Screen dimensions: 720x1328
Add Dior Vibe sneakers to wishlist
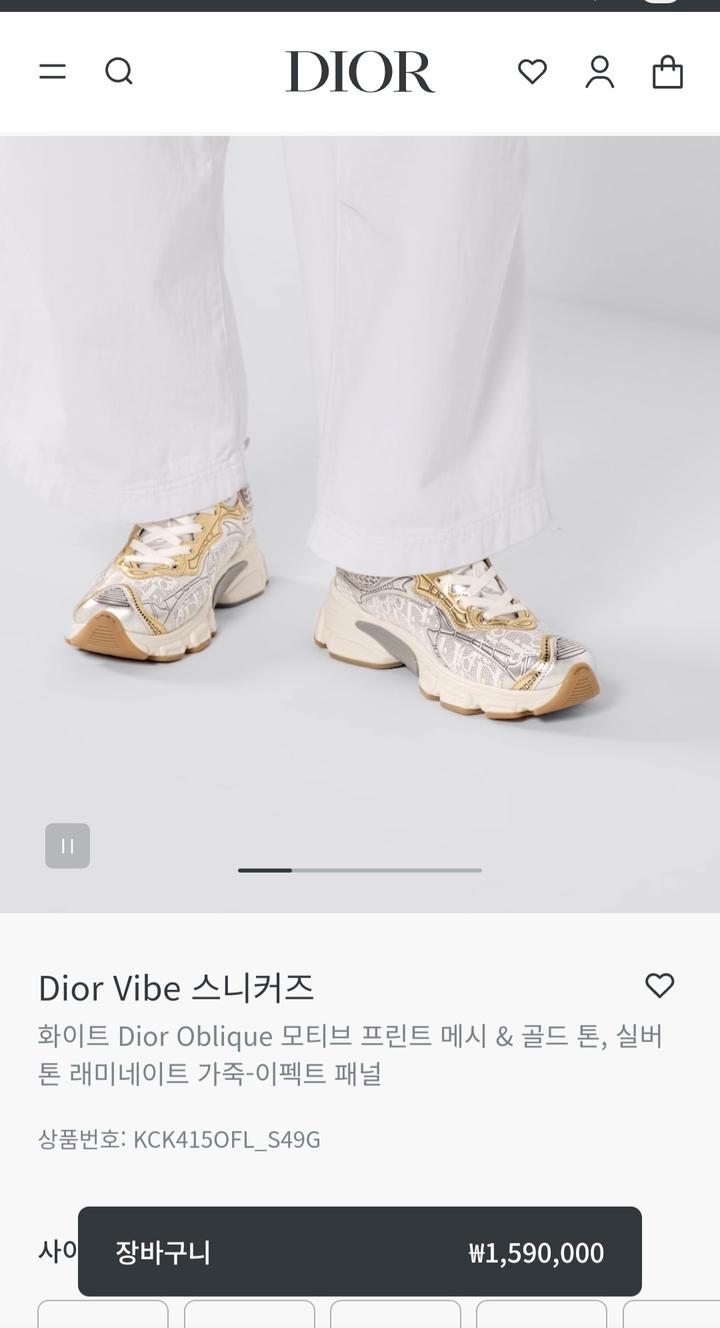[659, 986]
